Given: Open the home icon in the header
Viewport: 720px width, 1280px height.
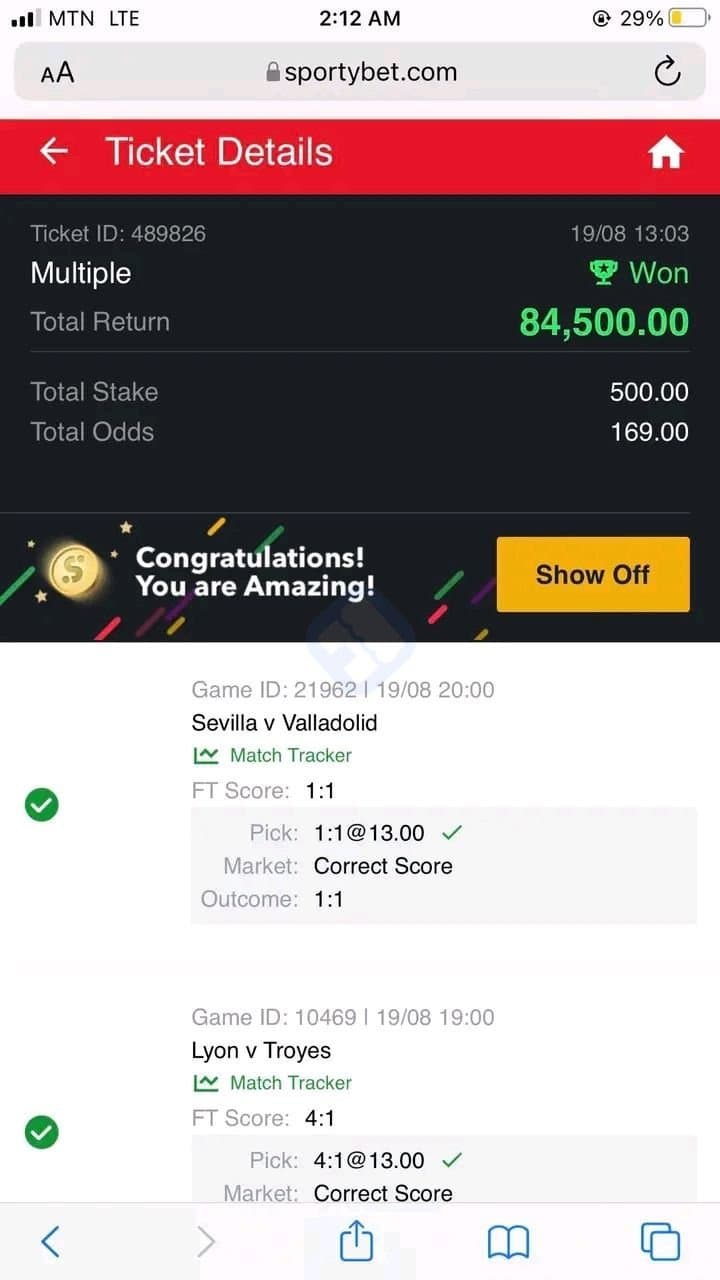Looking at the screenshot, I should [x=665, y=153].
